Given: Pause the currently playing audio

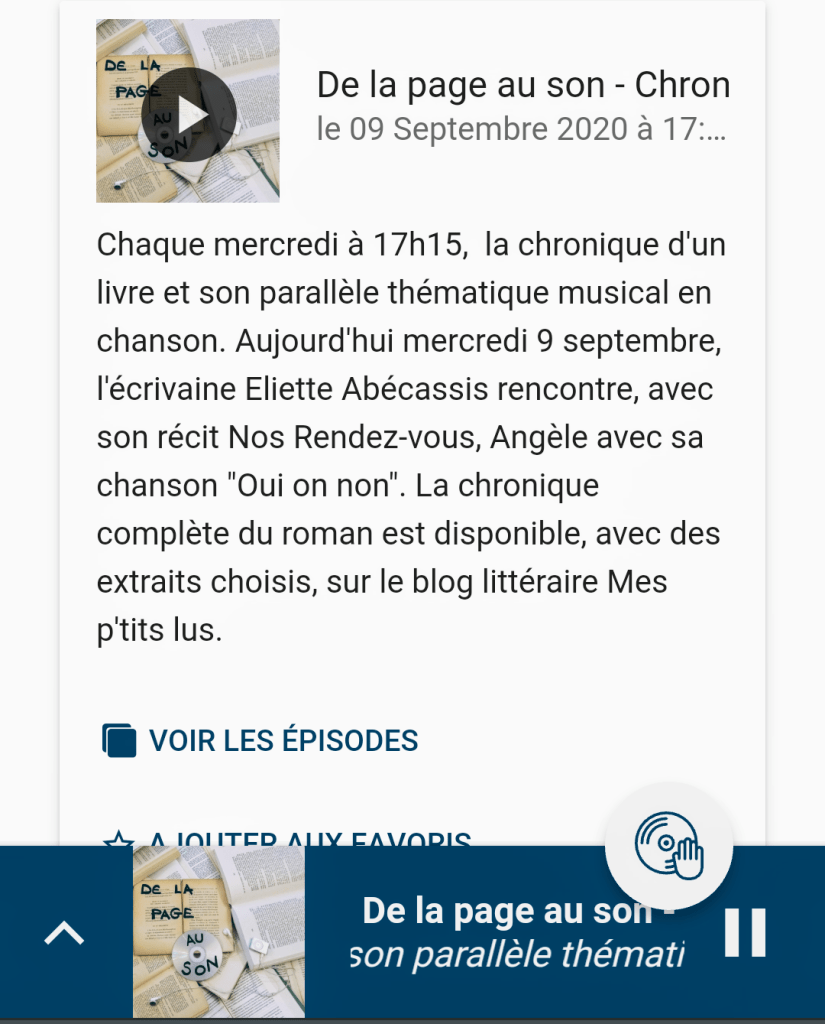Looking at the screenshot, I should coord(745,933).
